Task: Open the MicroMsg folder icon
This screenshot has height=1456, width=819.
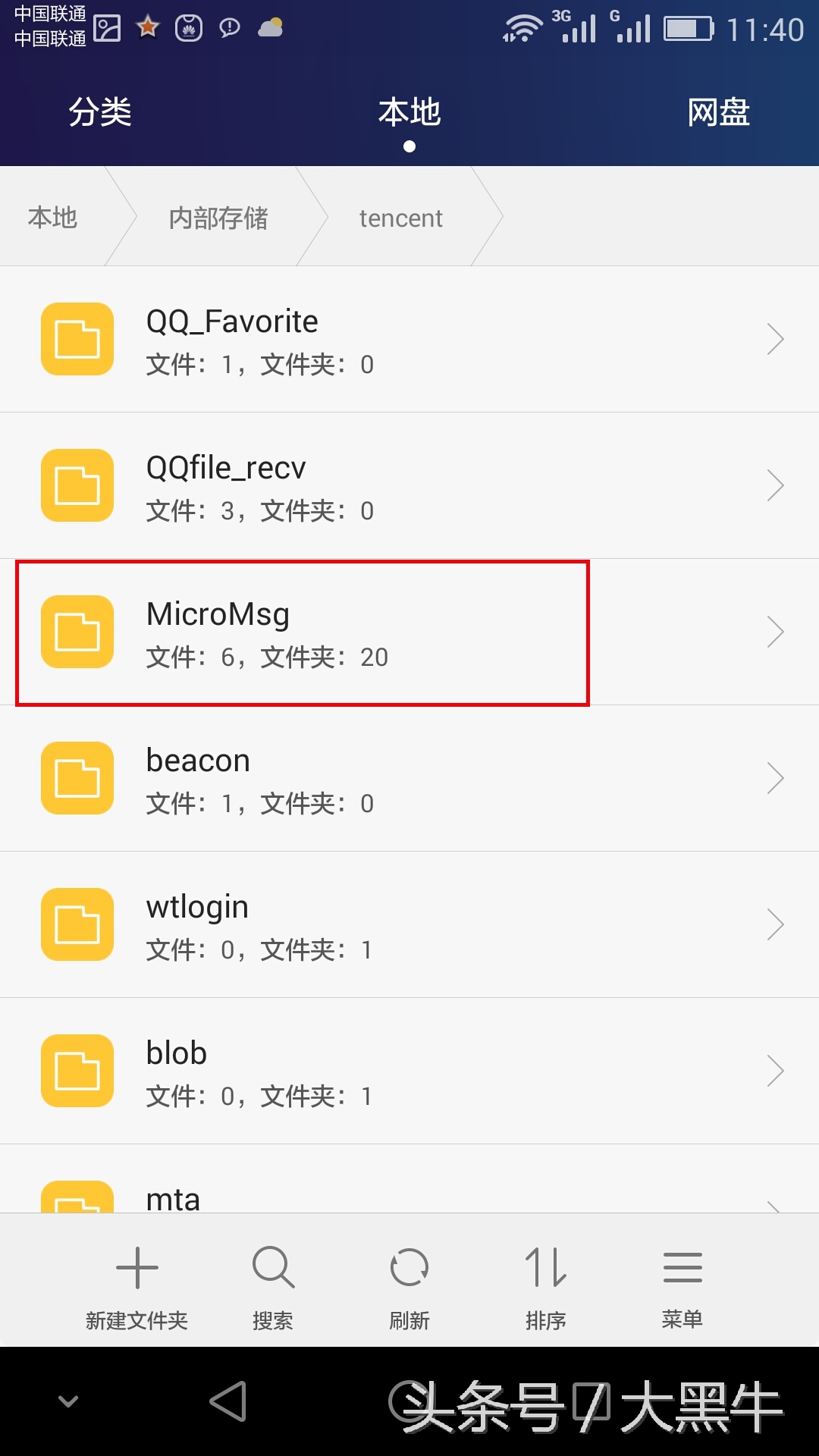Action: [x=77, y=632]
